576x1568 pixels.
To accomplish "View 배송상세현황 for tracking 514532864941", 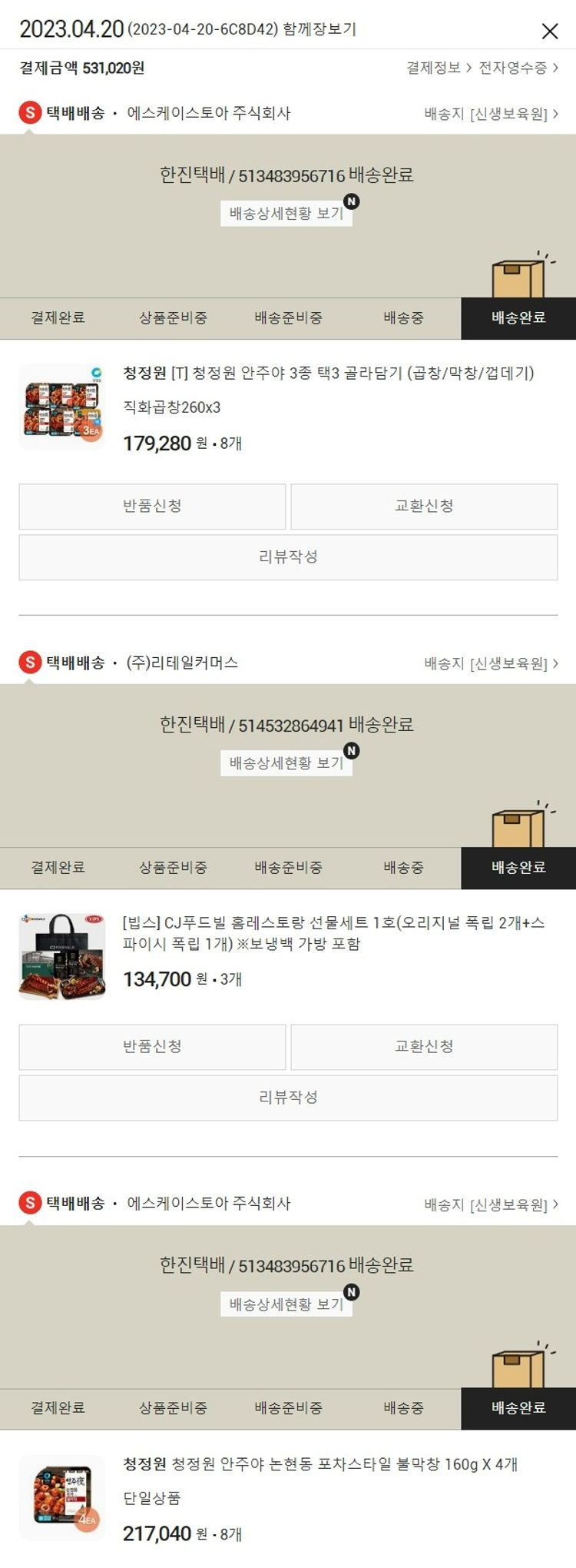I will tap(286, 762).
